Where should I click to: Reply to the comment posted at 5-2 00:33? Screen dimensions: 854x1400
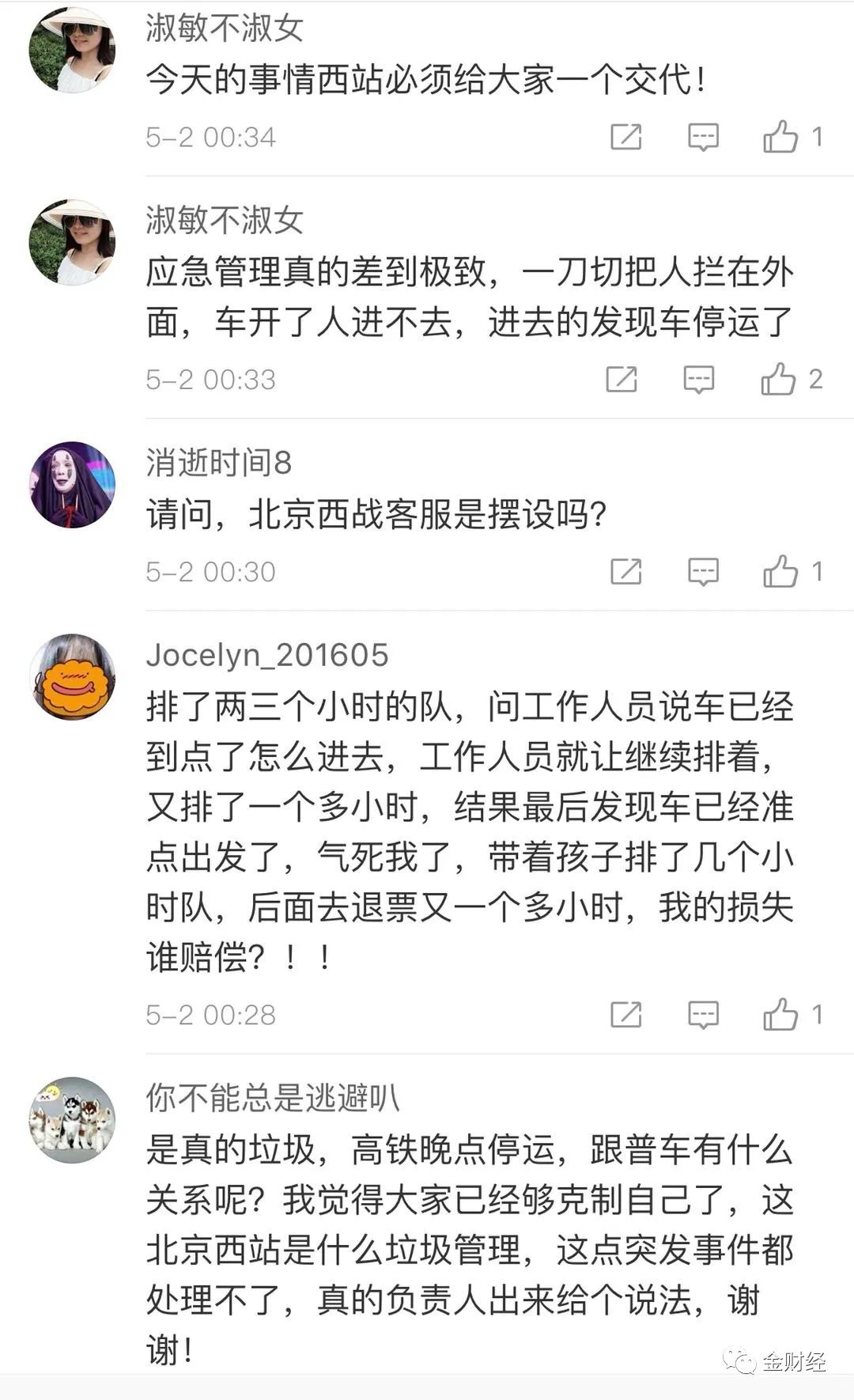pos(699,380)
